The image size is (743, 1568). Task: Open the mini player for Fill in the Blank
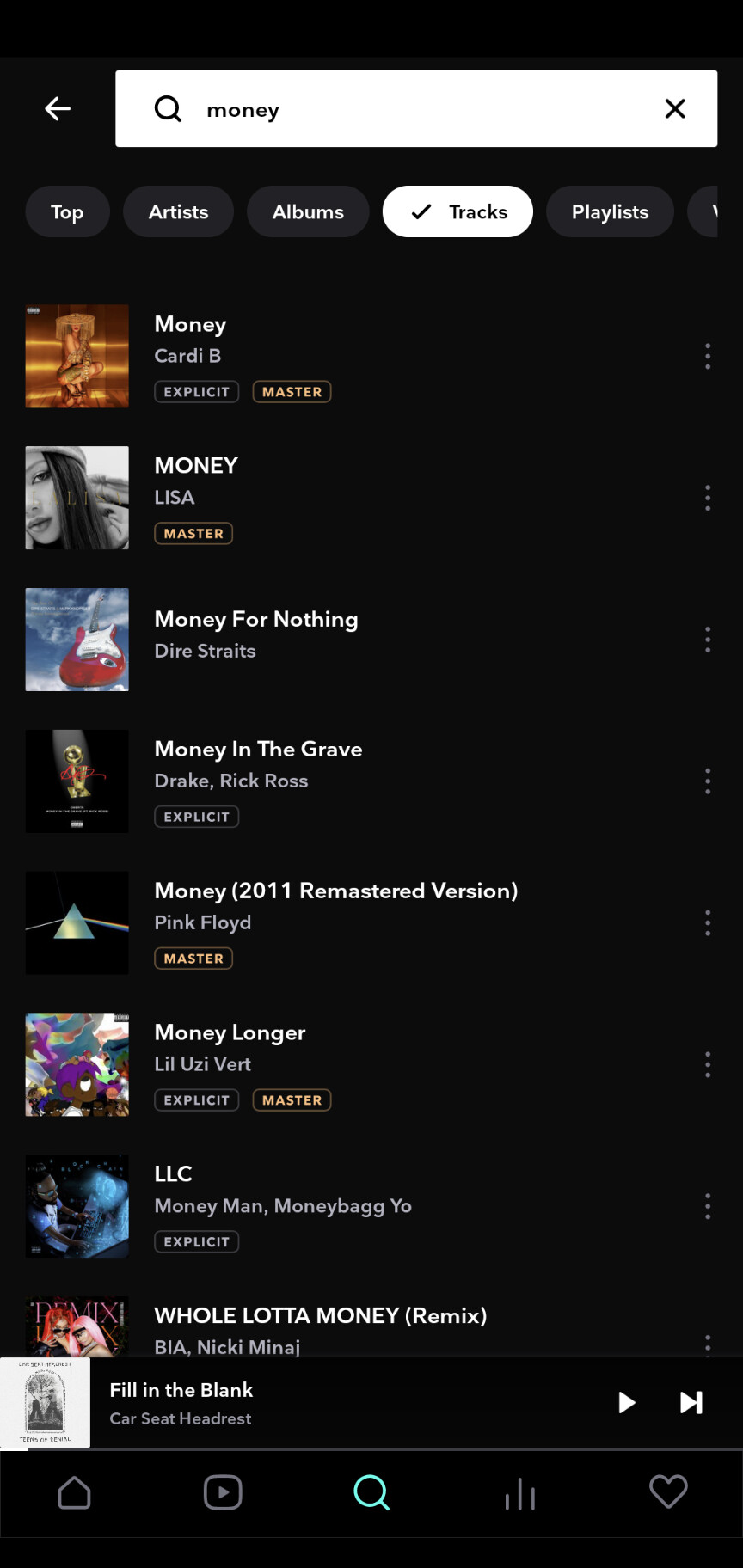(x=344, y=1403)
